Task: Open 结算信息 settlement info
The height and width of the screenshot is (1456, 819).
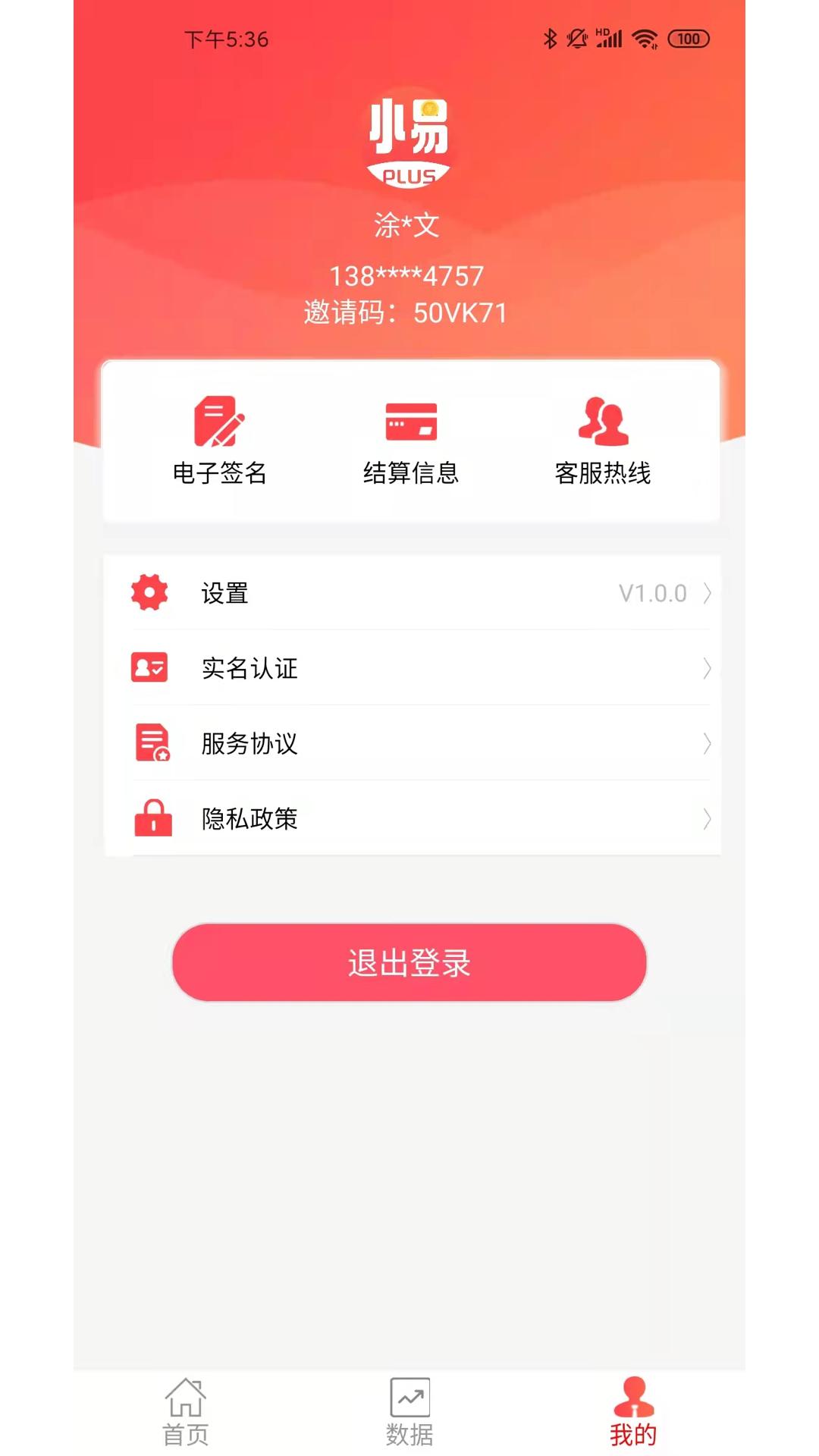Action: pos(411,441)
